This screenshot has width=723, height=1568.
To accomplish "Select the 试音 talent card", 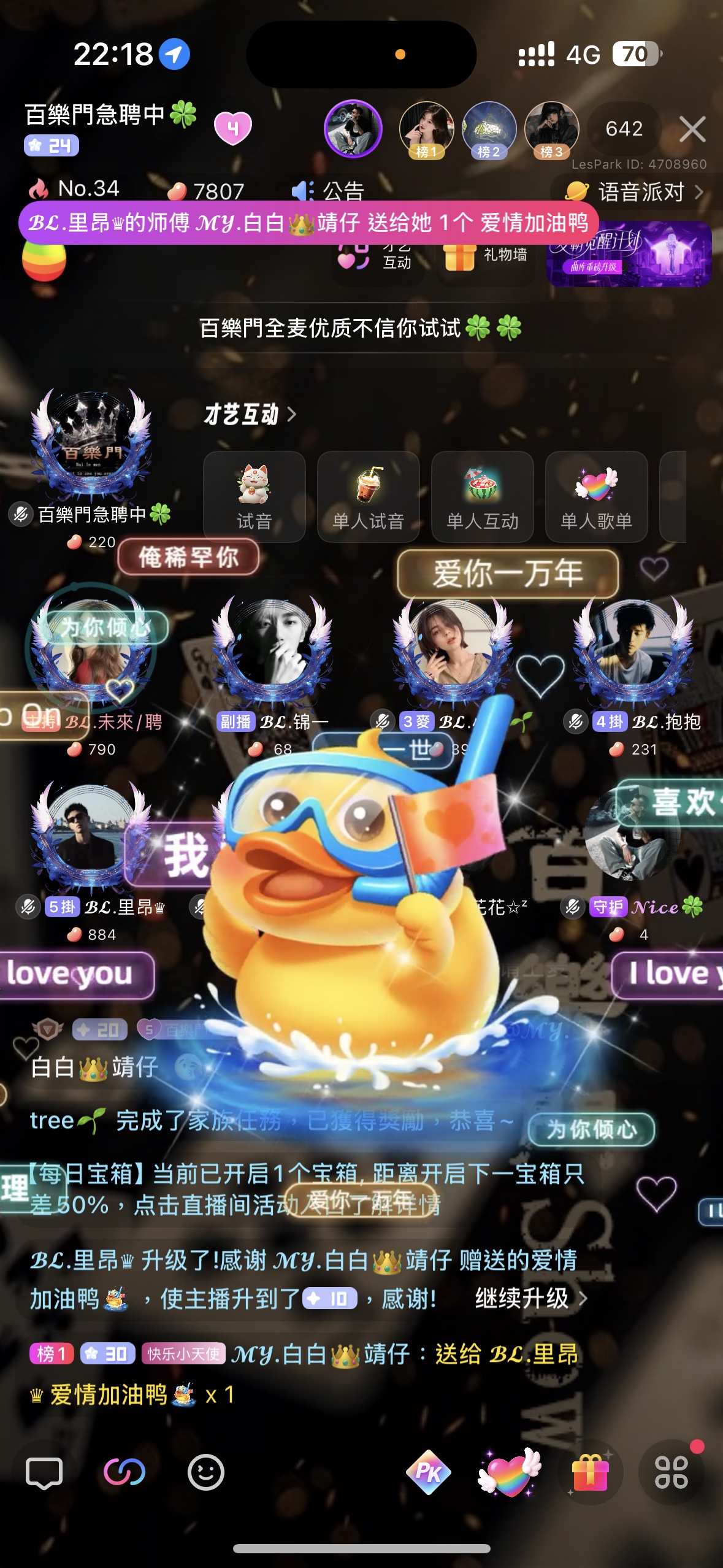I will click(254, 496).
